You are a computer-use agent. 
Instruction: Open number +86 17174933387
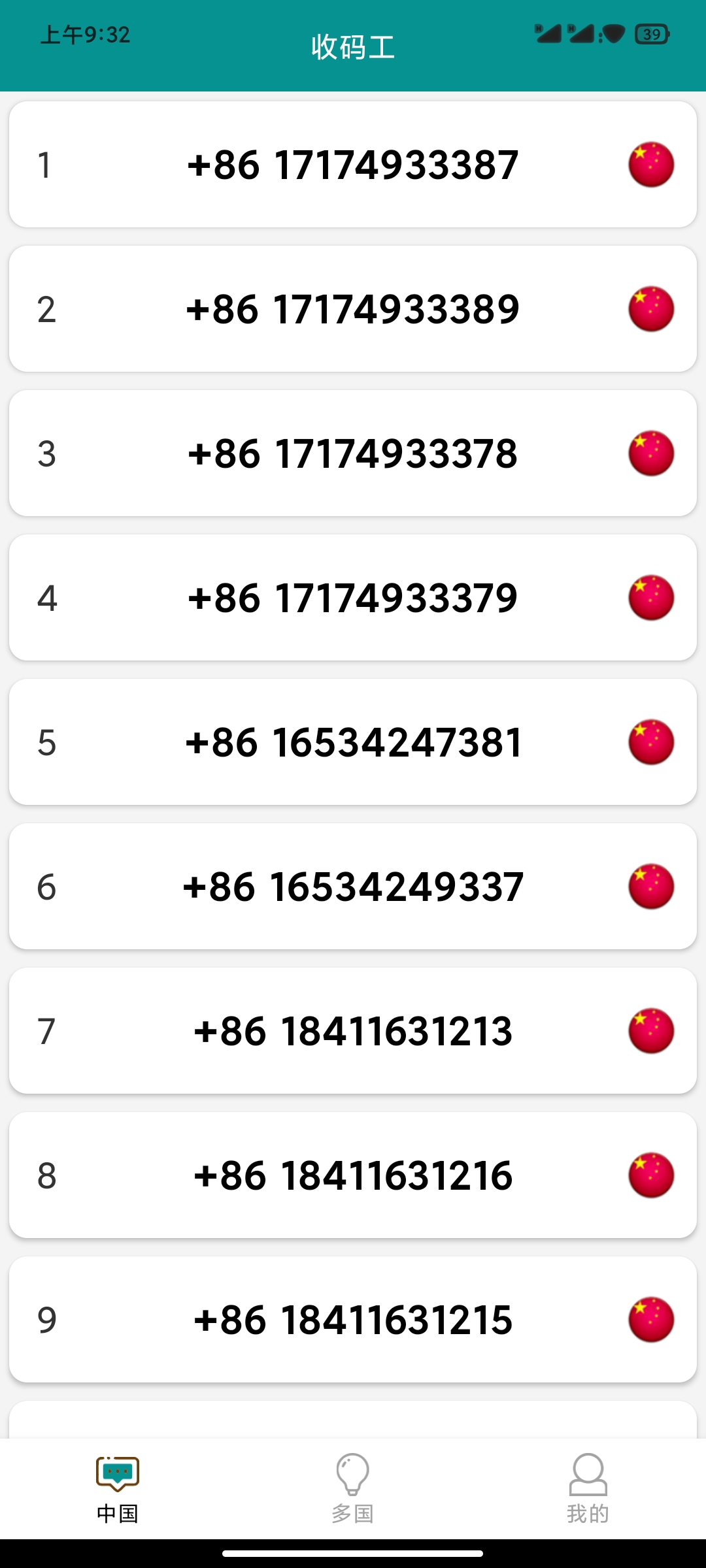coord(353,165)
